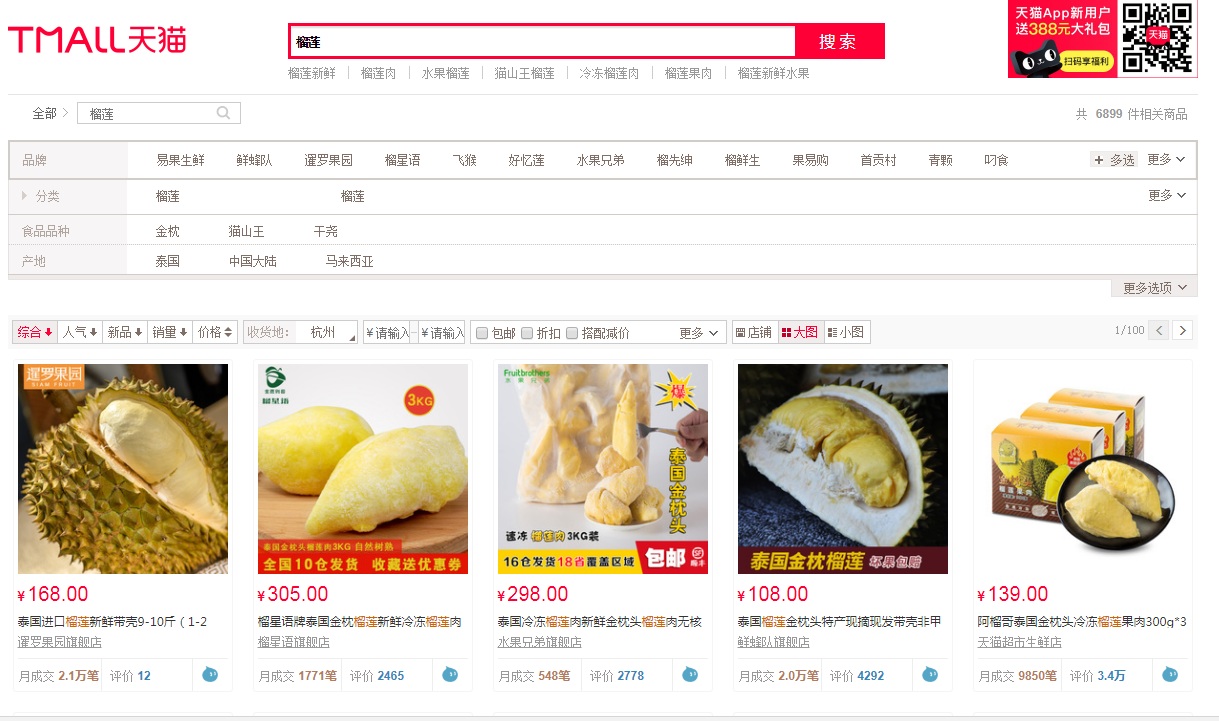Open the 收货地 杭州 location dropdown
This screenshot has height=721, width=1219.
(x=323, y=332)
